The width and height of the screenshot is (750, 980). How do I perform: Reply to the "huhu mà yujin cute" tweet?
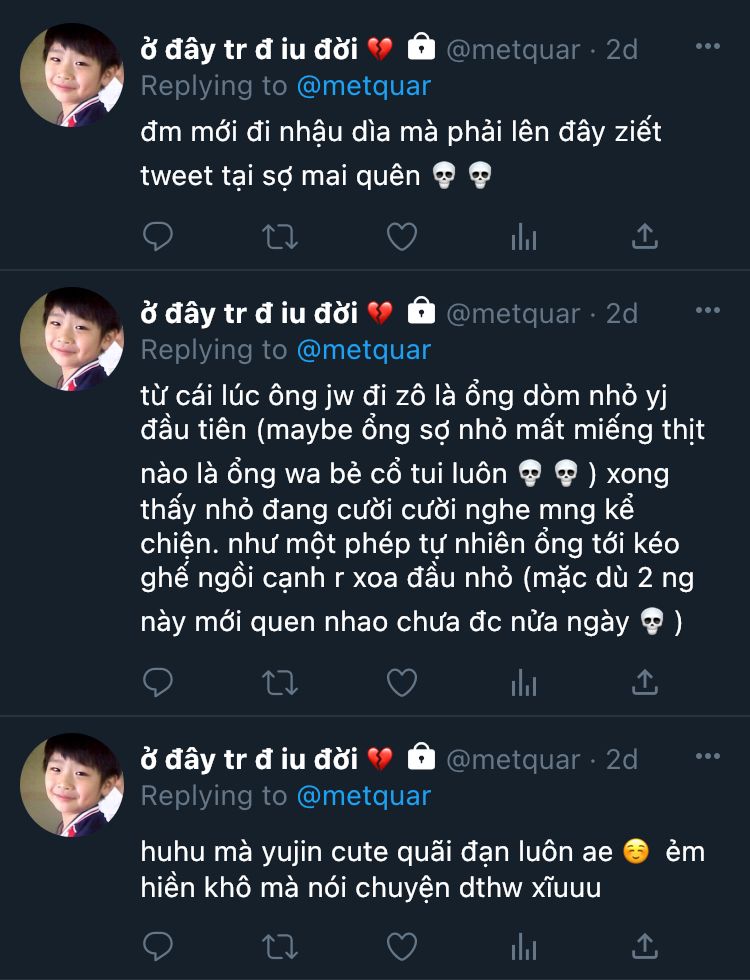(158, 945)
